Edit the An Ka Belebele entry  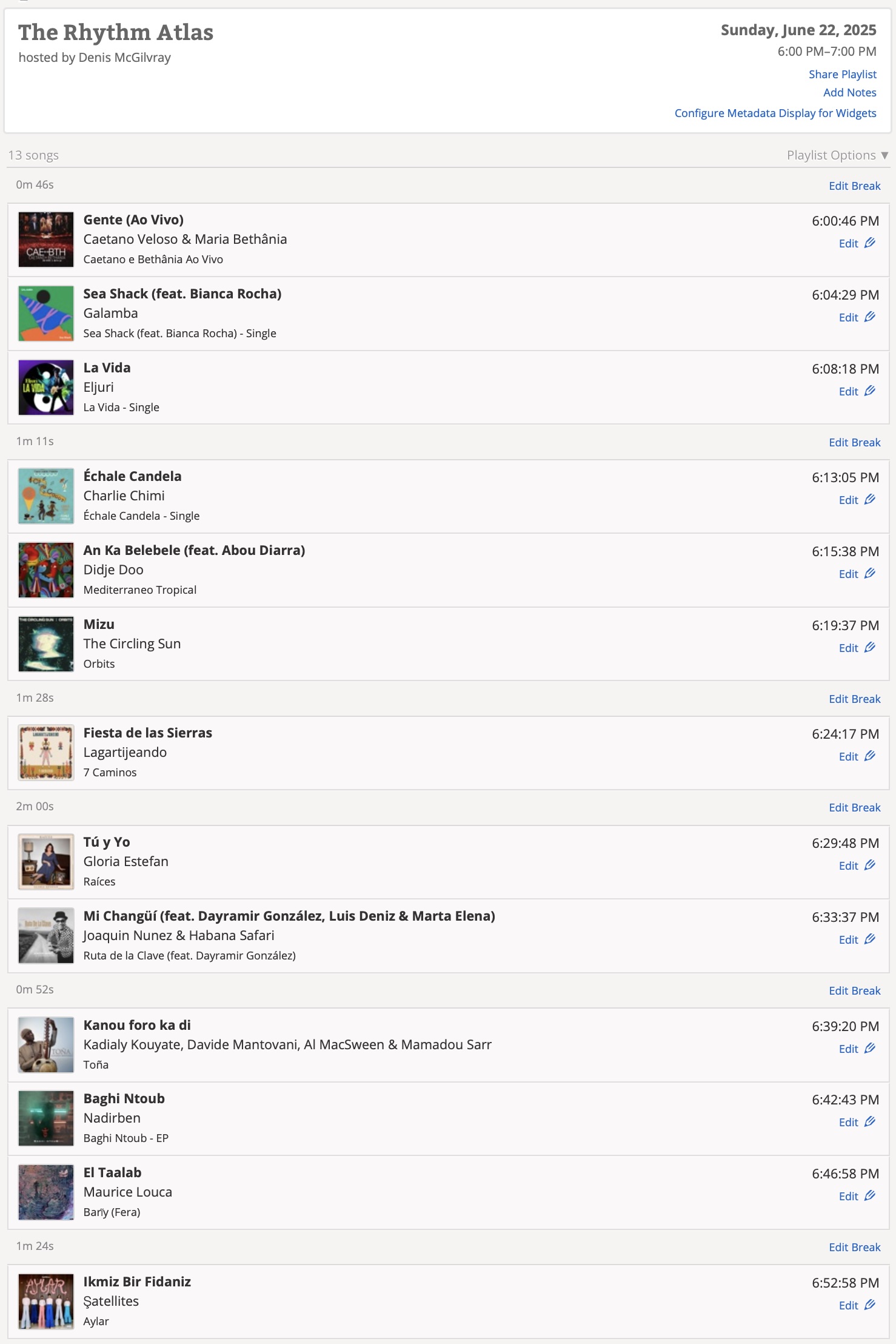click(x=856, y=574)
